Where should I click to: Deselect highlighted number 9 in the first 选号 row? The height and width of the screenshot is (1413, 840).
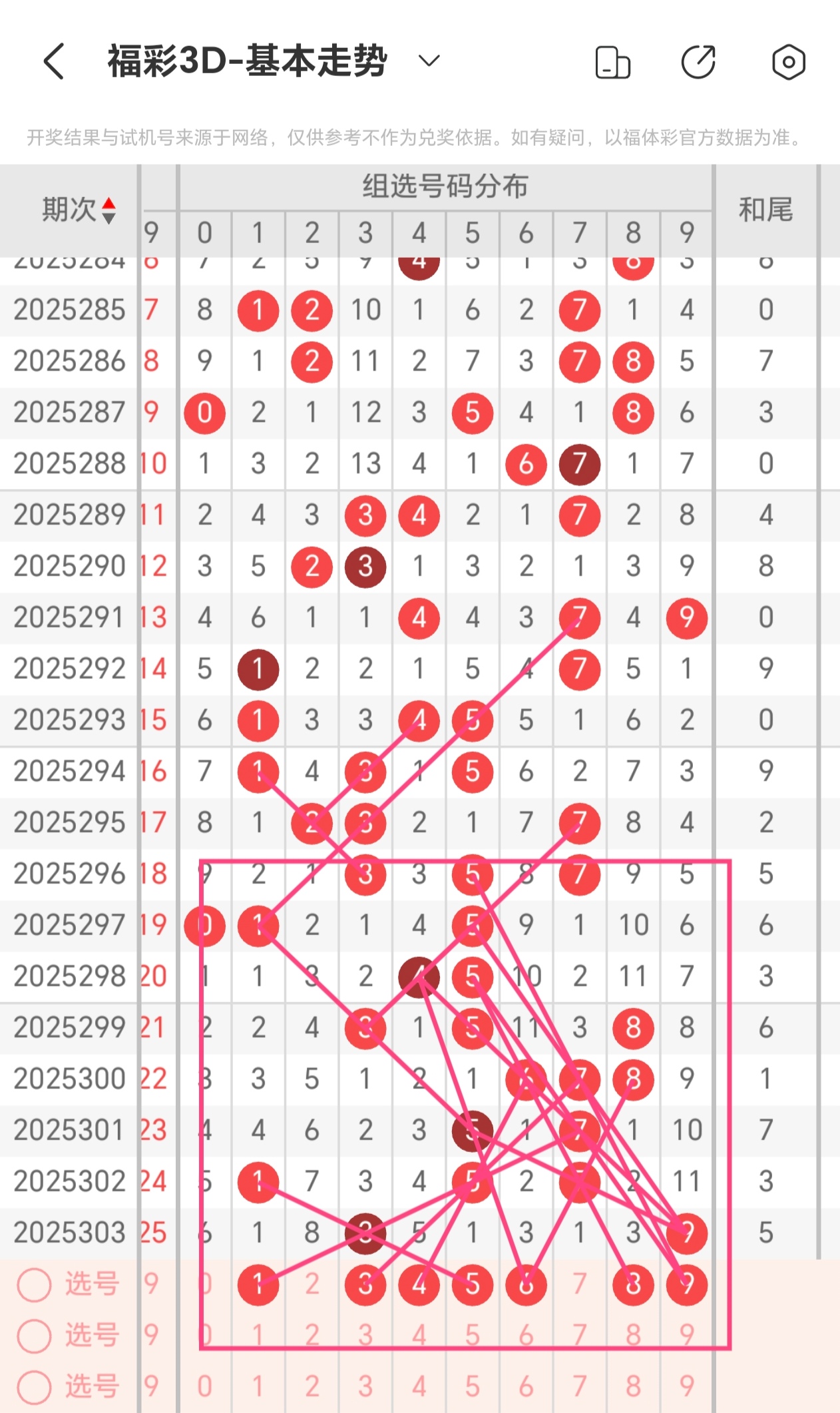click(x=686, y=1284)
